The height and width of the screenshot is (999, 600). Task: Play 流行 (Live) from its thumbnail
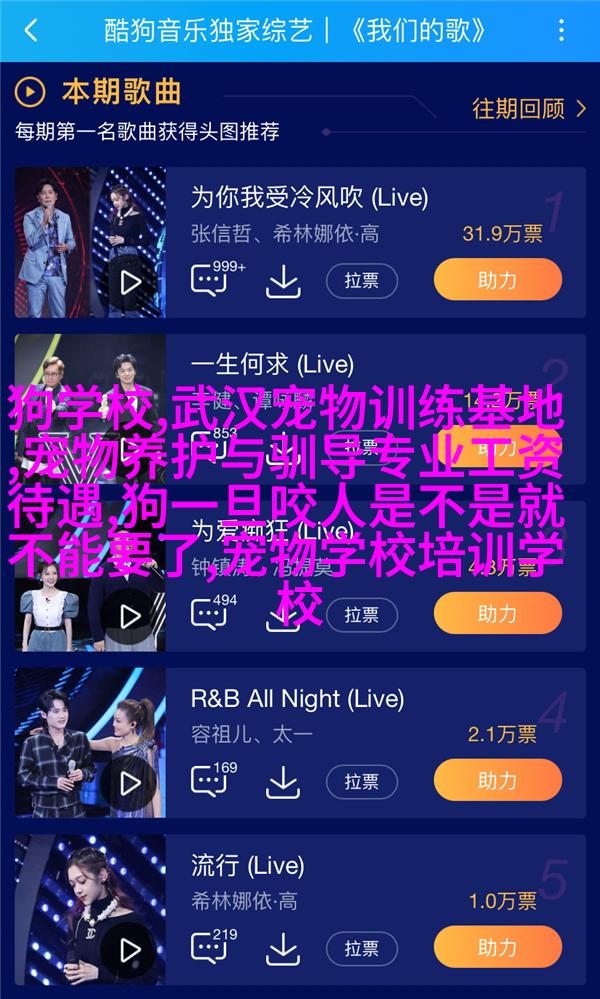[130, 949]
